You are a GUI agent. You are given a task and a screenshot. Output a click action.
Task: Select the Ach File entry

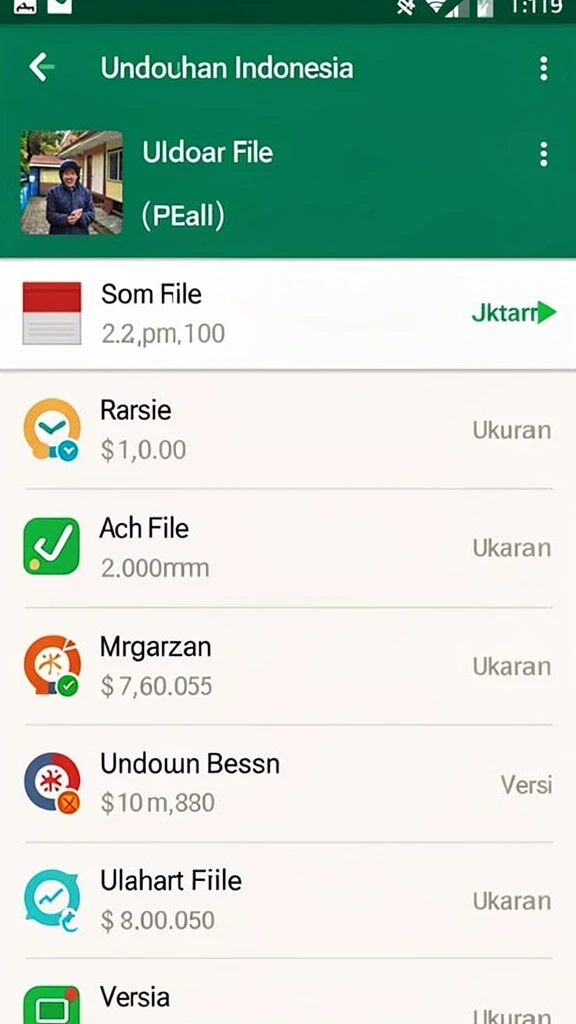[288, 547]
